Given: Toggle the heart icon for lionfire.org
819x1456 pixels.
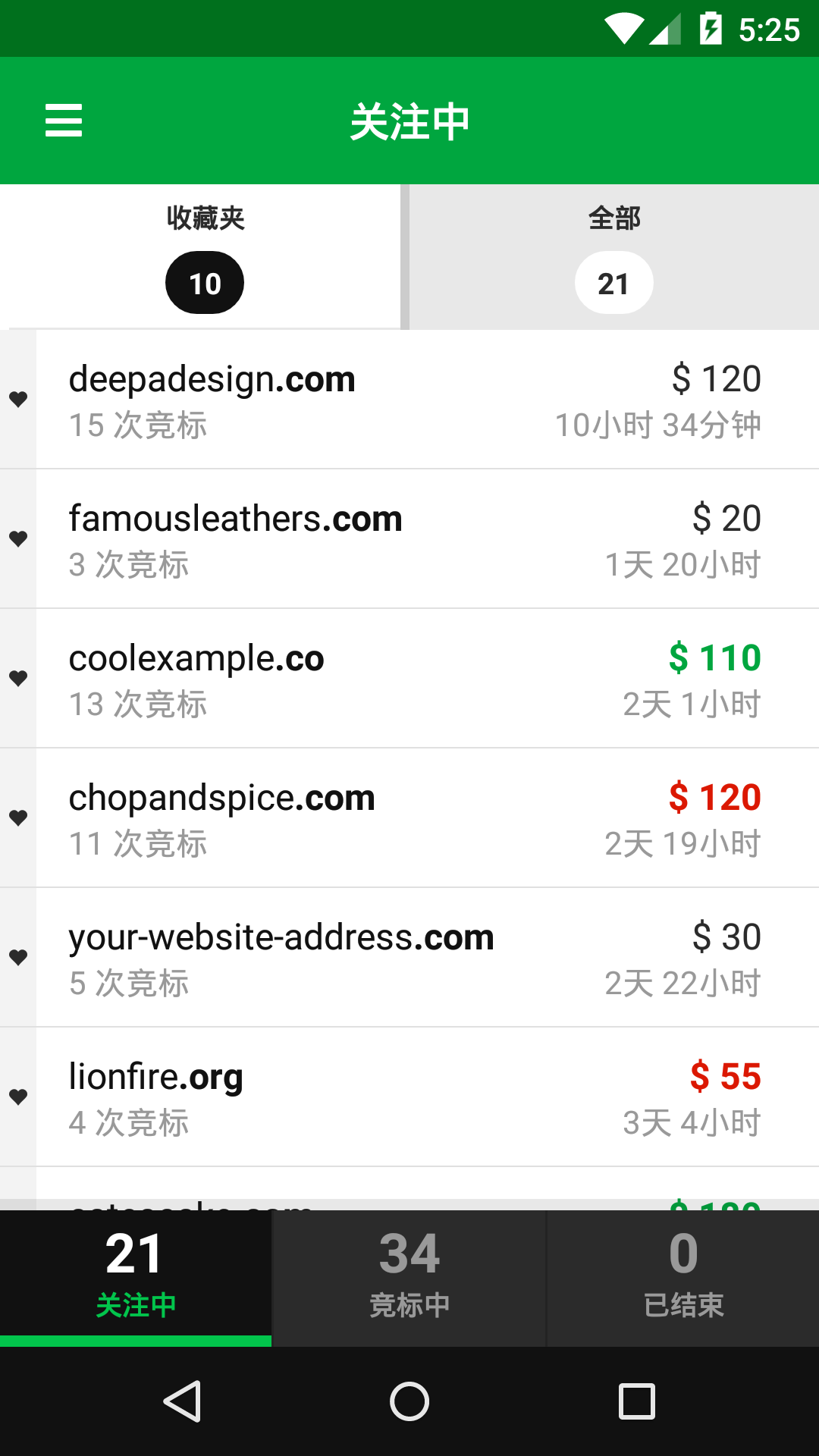Looking at the screenshot, I should 18,1097.
